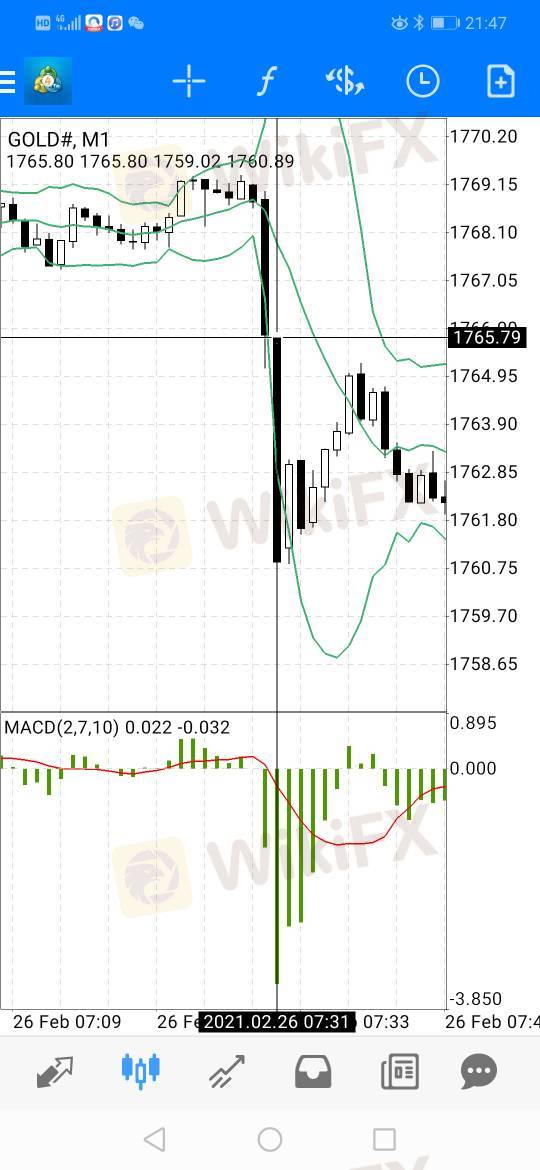Show the News tab

point(400,1072)
